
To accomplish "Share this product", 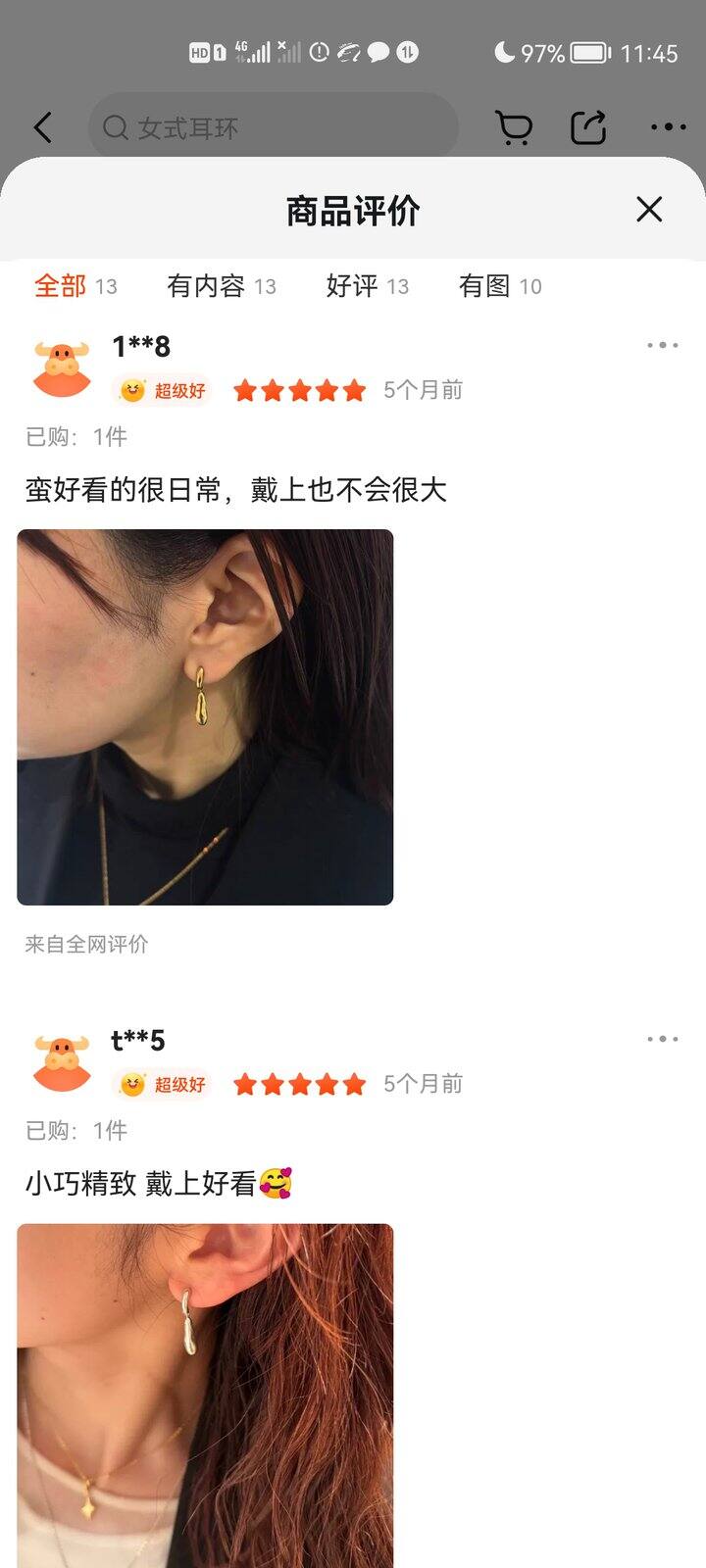I will tap(588, 127).
